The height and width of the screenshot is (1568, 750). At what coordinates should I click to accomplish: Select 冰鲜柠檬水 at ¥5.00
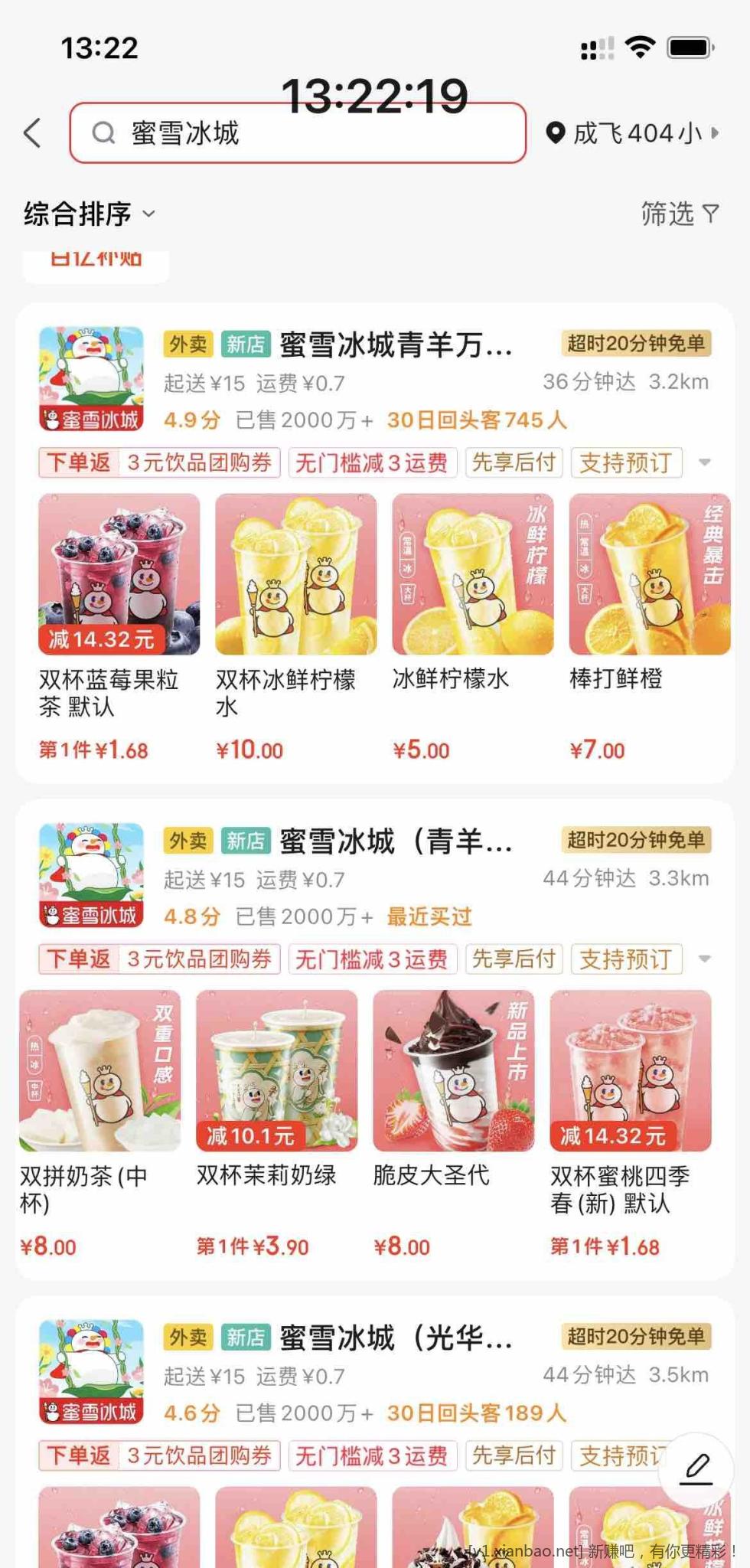(472, 574)
